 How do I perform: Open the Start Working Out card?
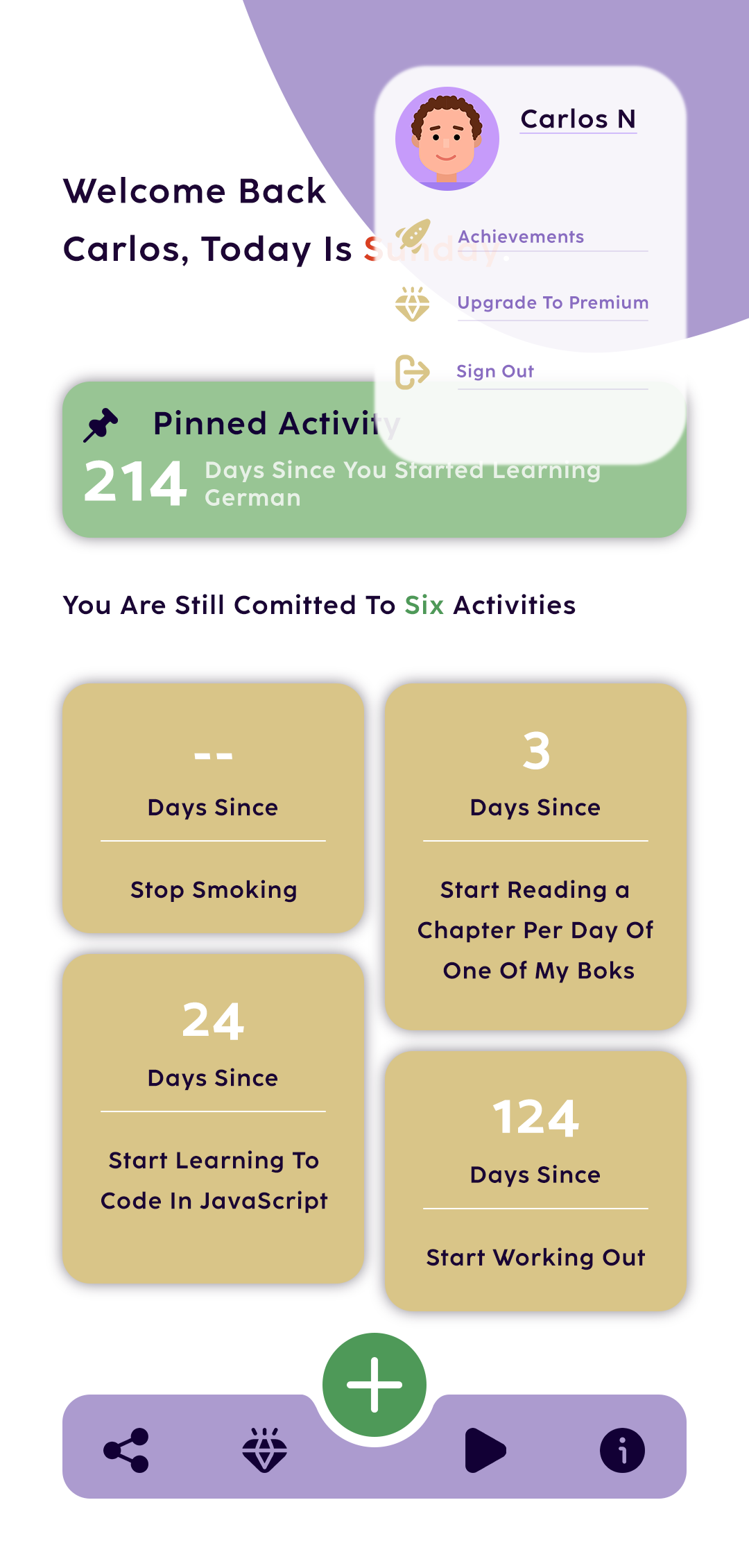535,1179
